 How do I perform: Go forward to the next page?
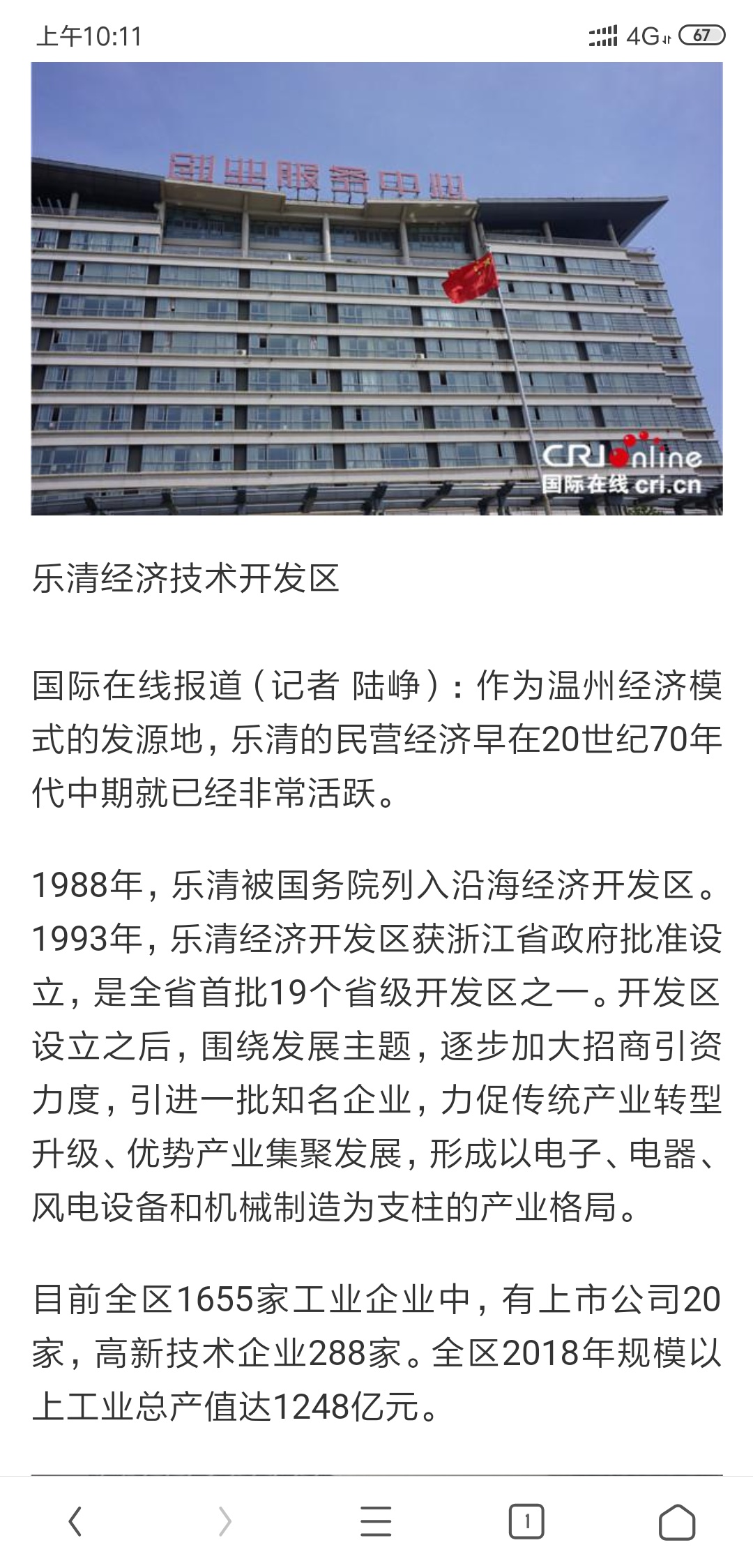click(225, 1521)
